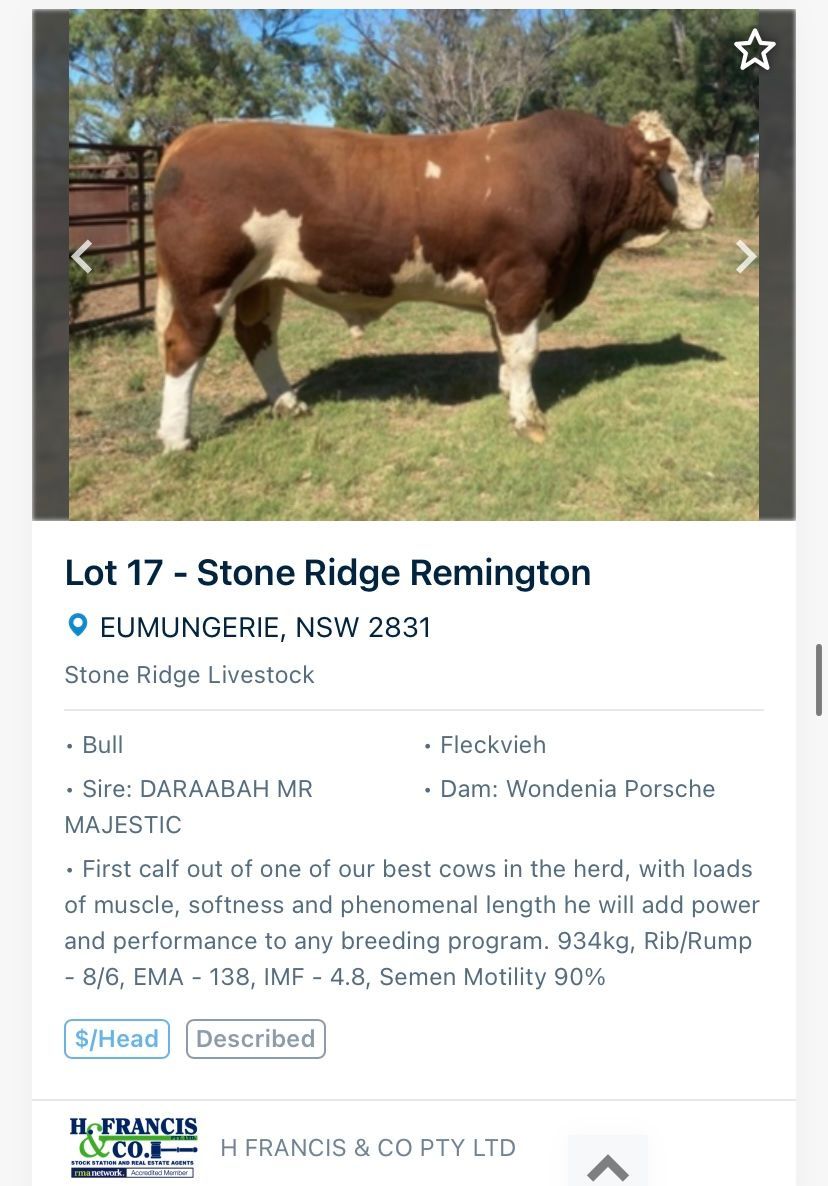The height and width of the screenshot is (1186, 828).
Task: Tap the $/Head tag
Action: click(x=117, y=1039)
